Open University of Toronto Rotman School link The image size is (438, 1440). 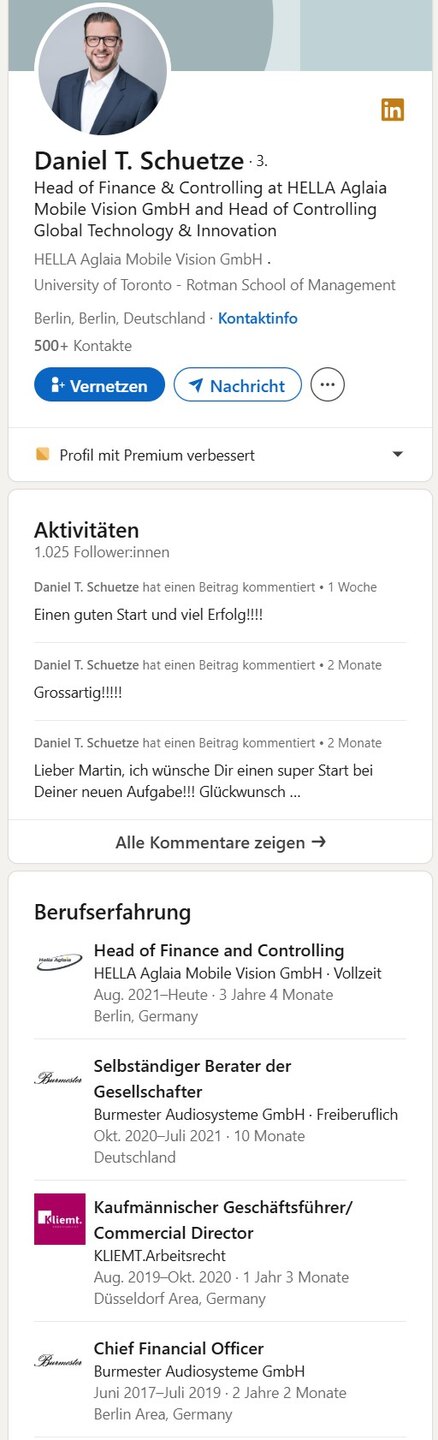point(215,285)
